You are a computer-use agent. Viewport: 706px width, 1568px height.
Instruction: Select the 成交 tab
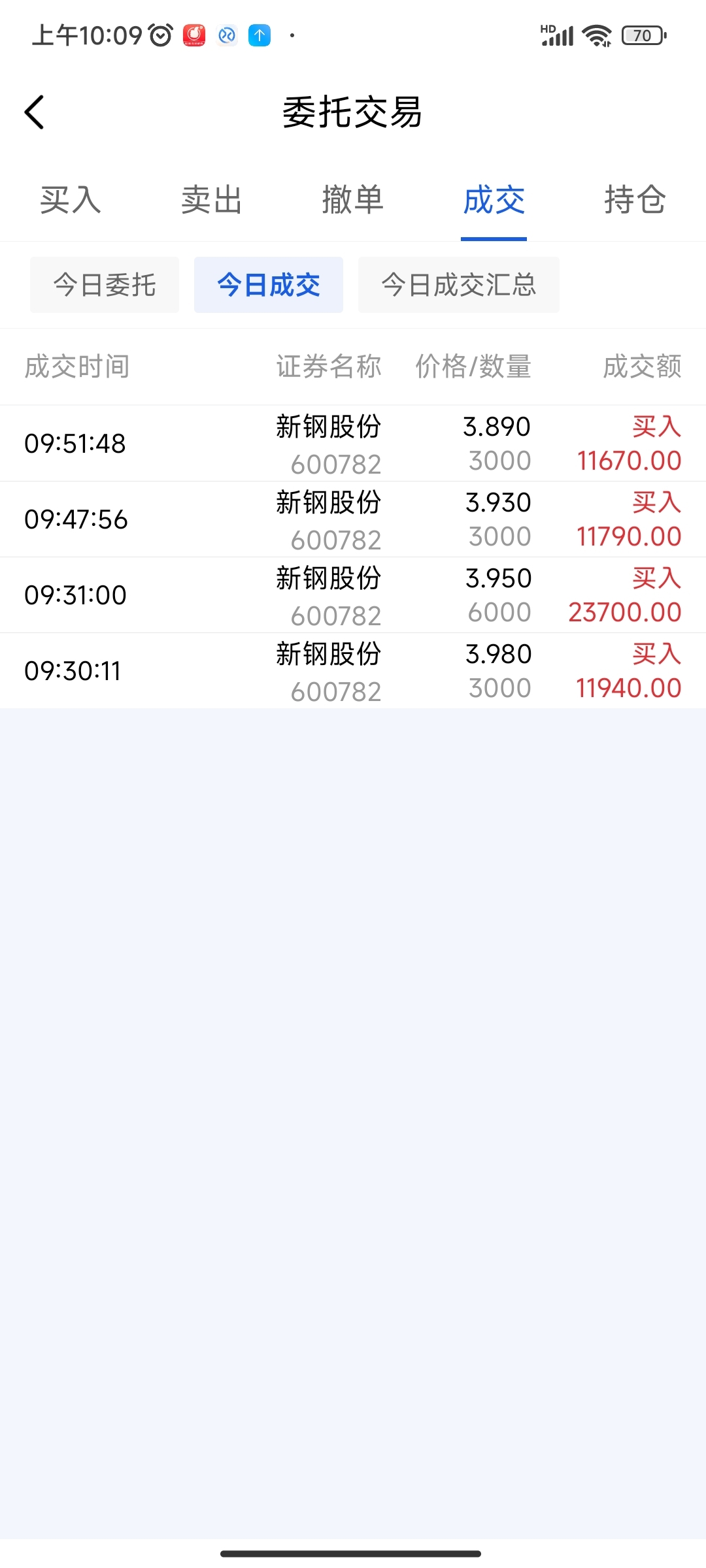494,200
